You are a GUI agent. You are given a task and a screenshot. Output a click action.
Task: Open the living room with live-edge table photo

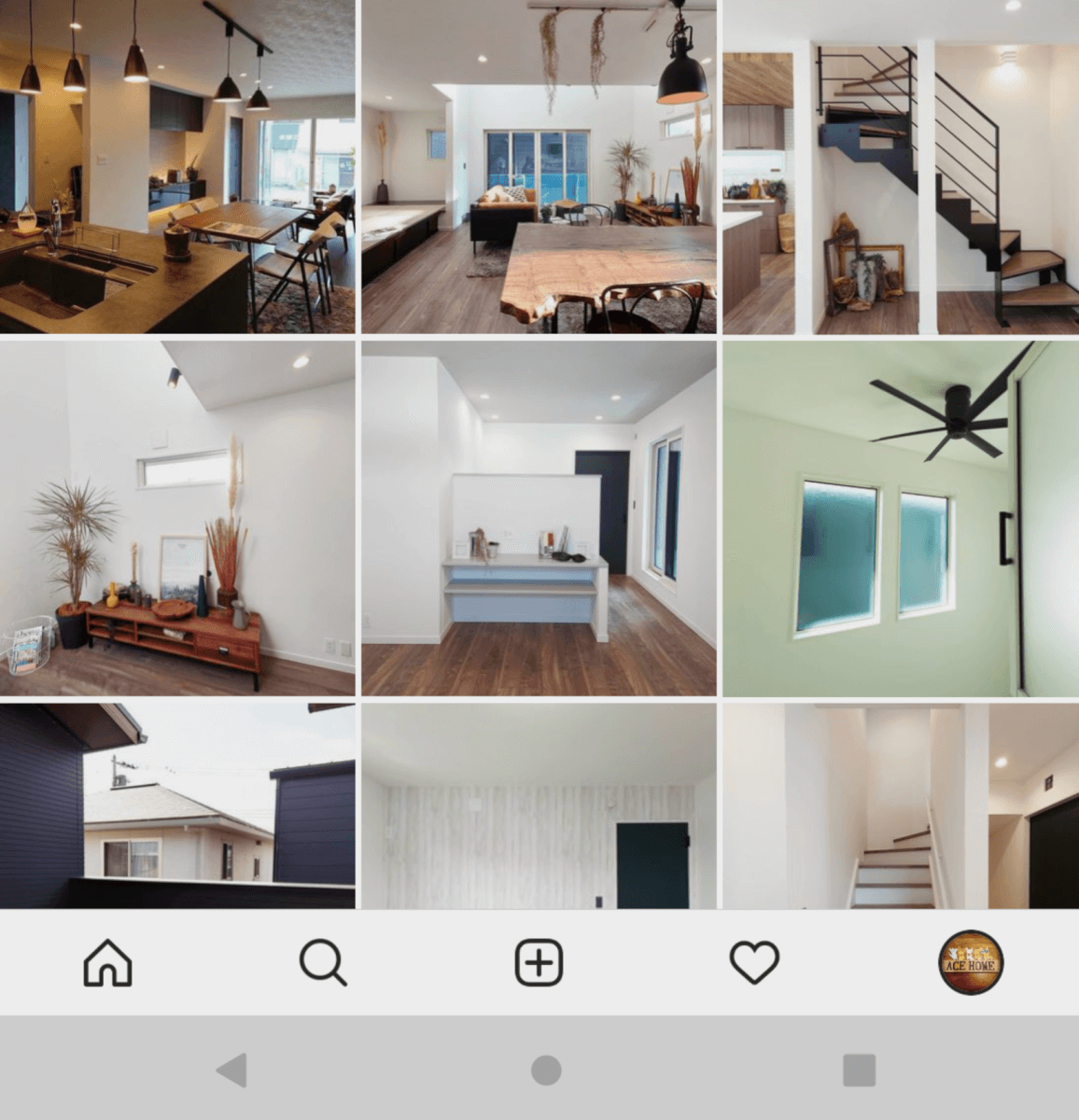tap(539, 166)
